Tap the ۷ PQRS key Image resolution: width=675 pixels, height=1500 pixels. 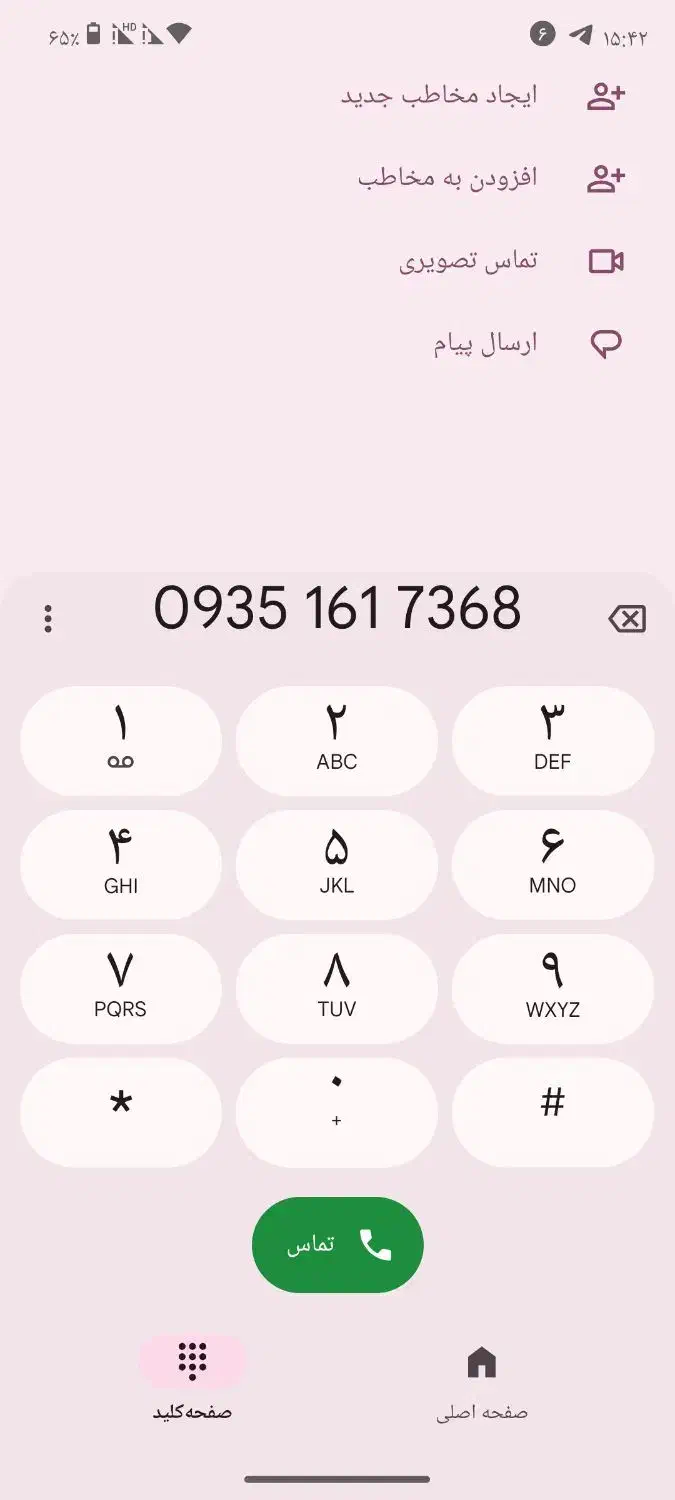tap(121, 989)
